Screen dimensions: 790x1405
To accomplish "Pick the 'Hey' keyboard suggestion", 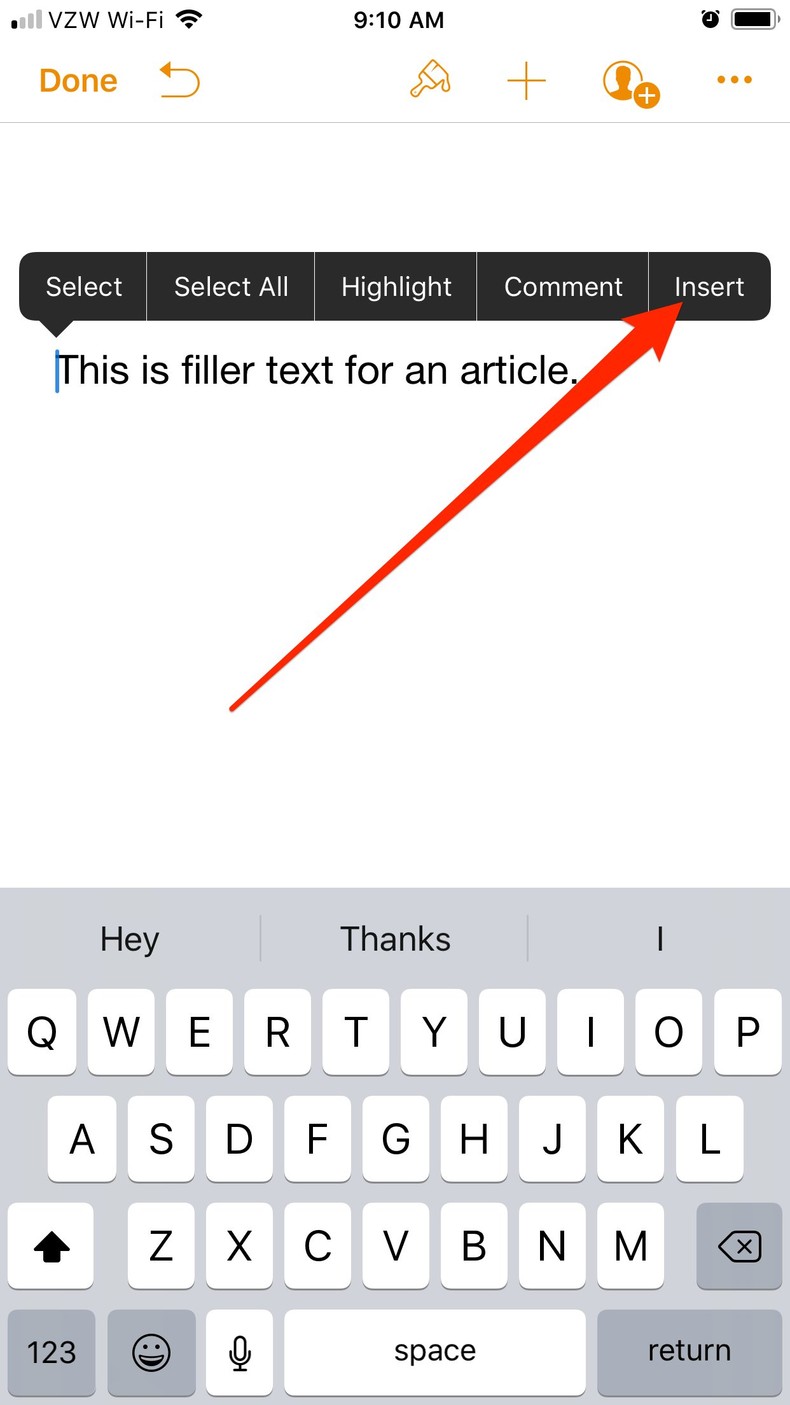I will (x=130, y=939).
